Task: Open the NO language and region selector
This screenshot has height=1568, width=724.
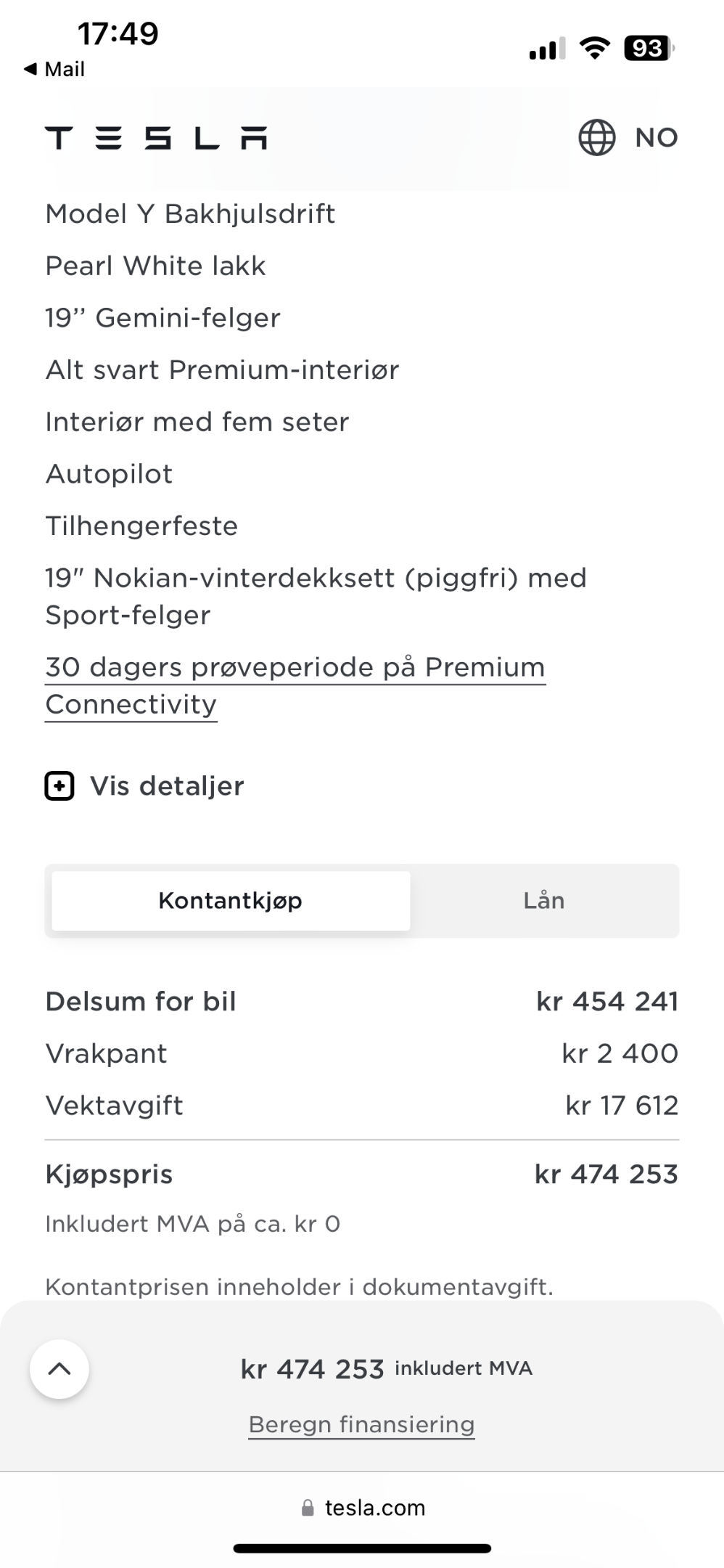Action: [x=628, y=137]
